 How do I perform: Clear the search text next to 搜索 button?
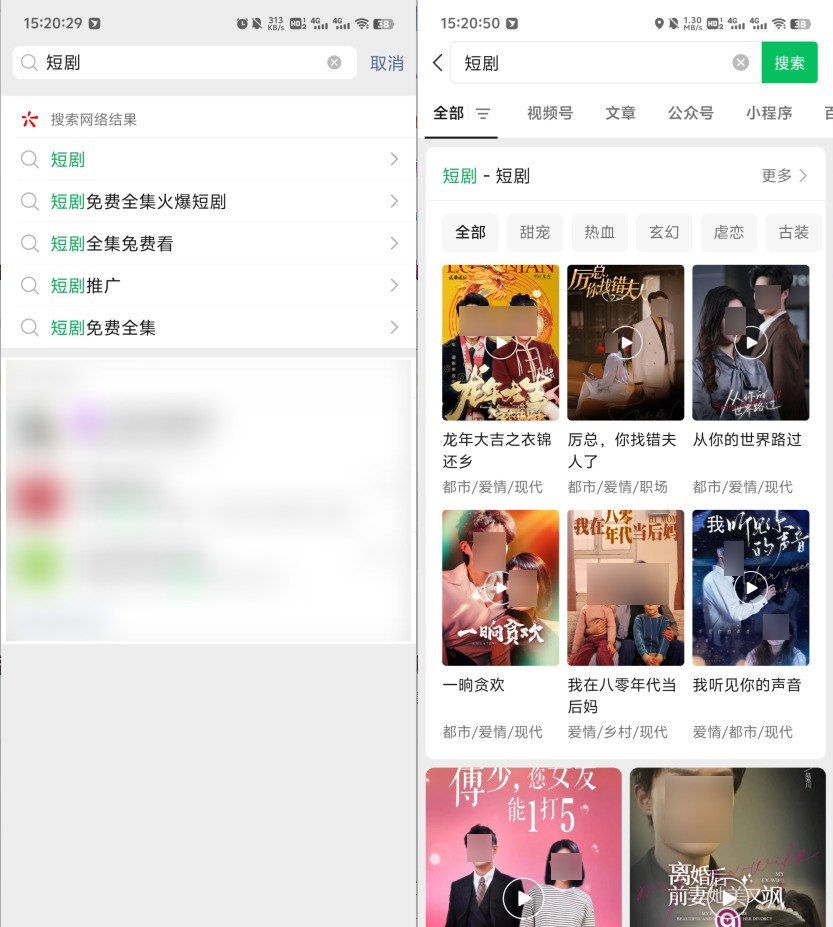pyautogui.click(x=740, y=63)
